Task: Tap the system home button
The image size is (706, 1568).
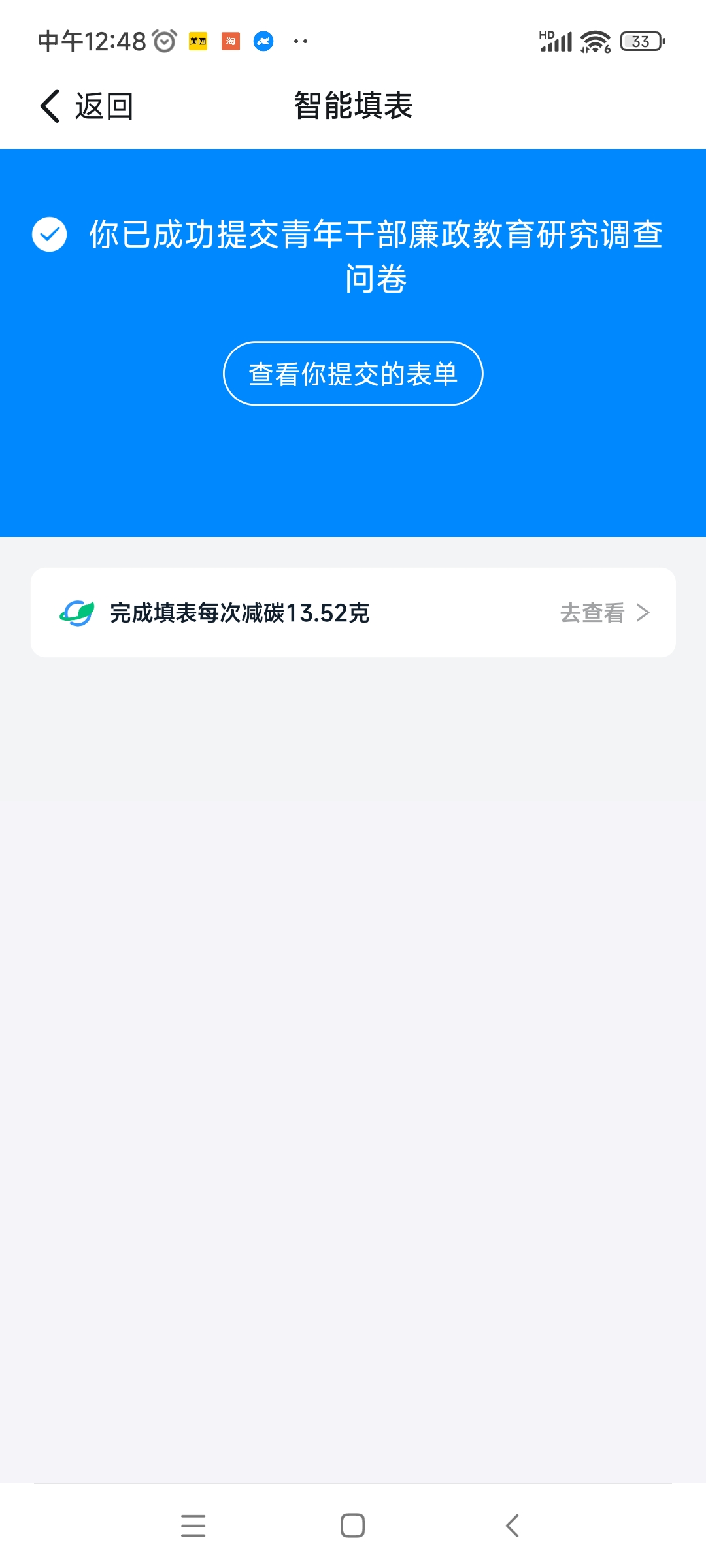Action: (x=353, y=1526)
